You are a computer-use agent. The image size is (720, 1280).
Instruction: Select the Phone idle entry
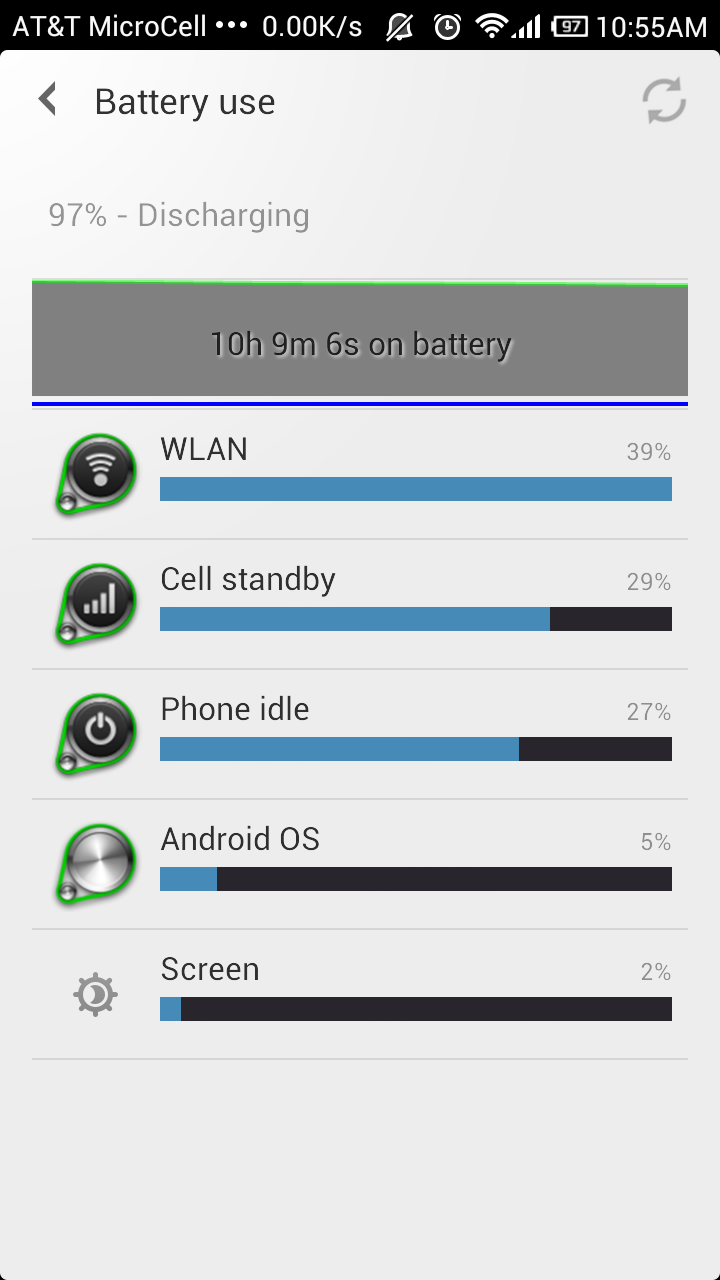point(360,735)
